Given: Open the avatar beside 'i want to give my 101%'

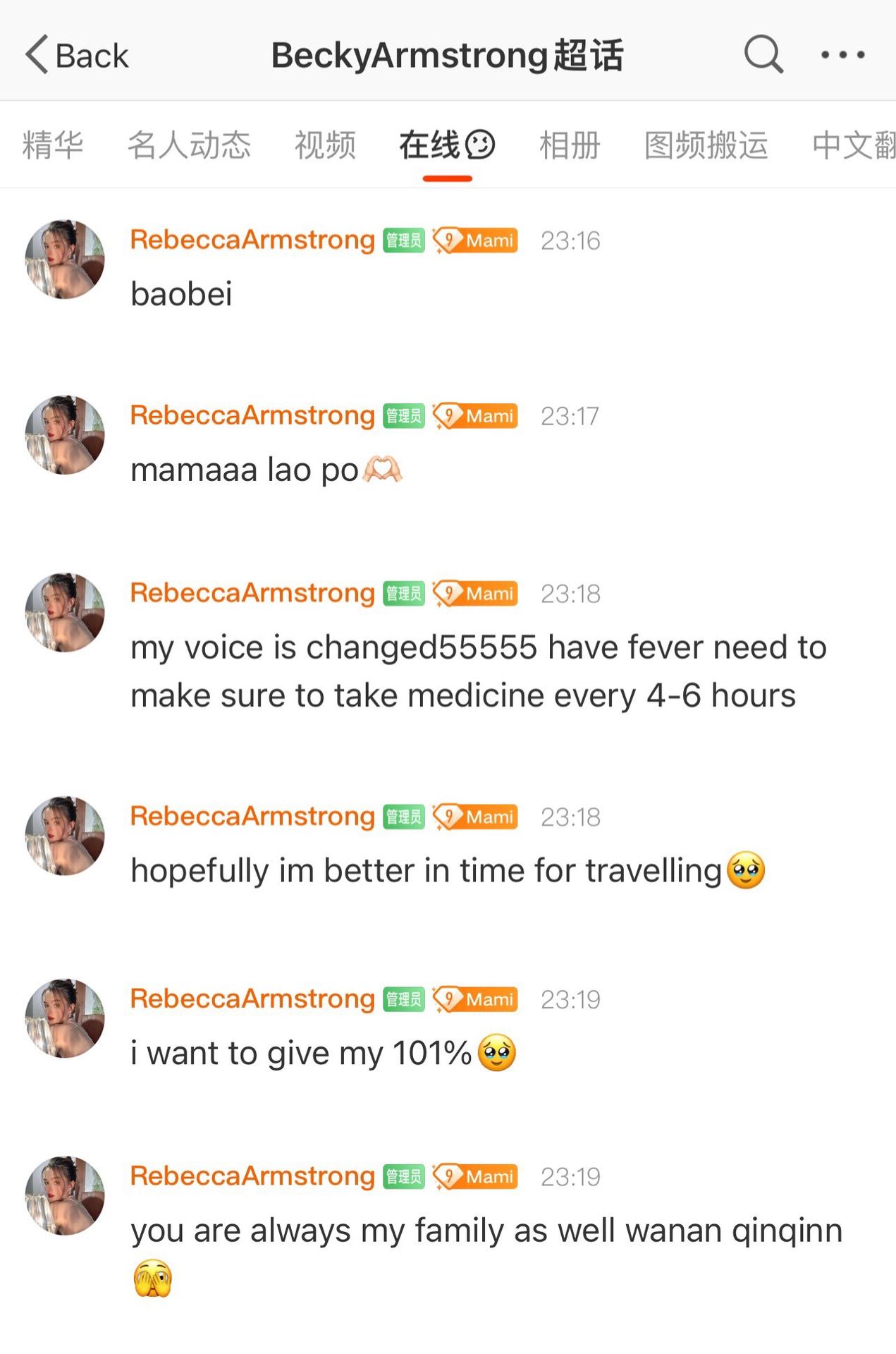Looking at the screenshot, I should (x=65, y=1018).
